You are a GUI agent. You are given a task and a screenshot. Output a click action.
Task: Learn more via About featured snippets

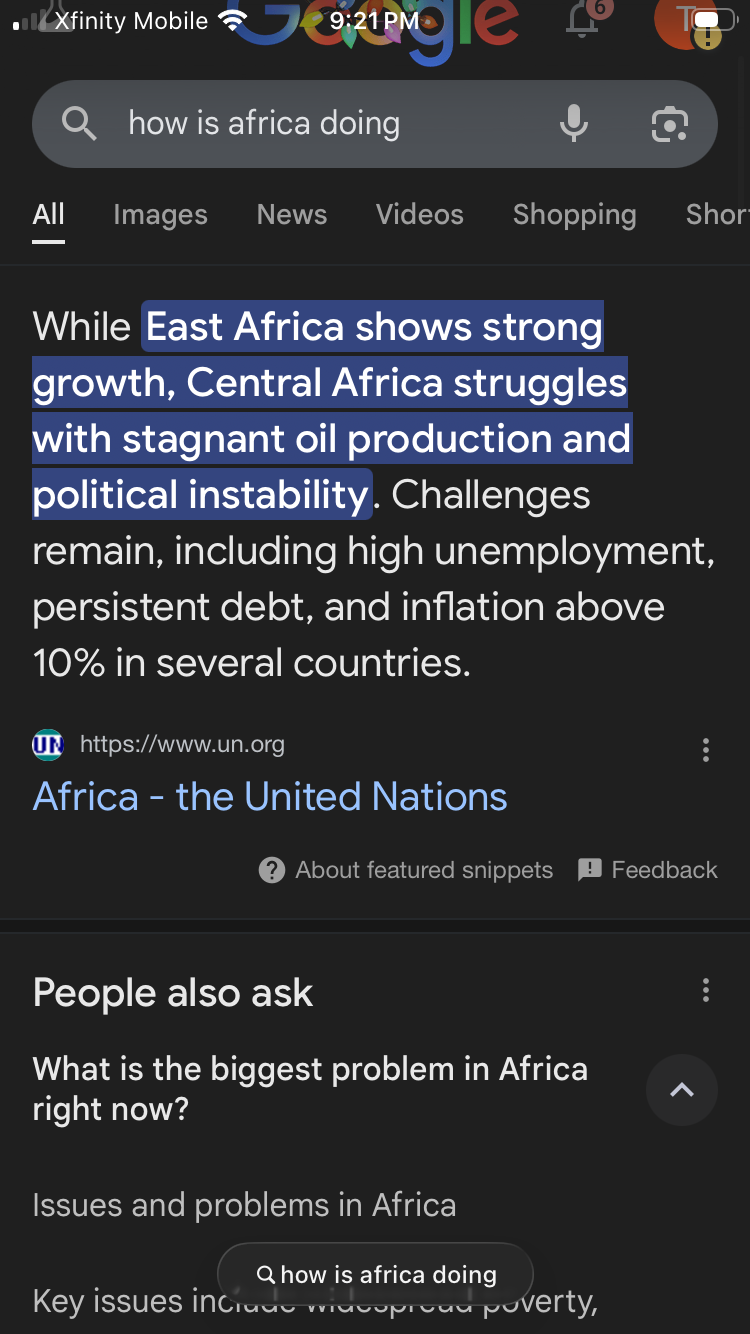(406, 870)
